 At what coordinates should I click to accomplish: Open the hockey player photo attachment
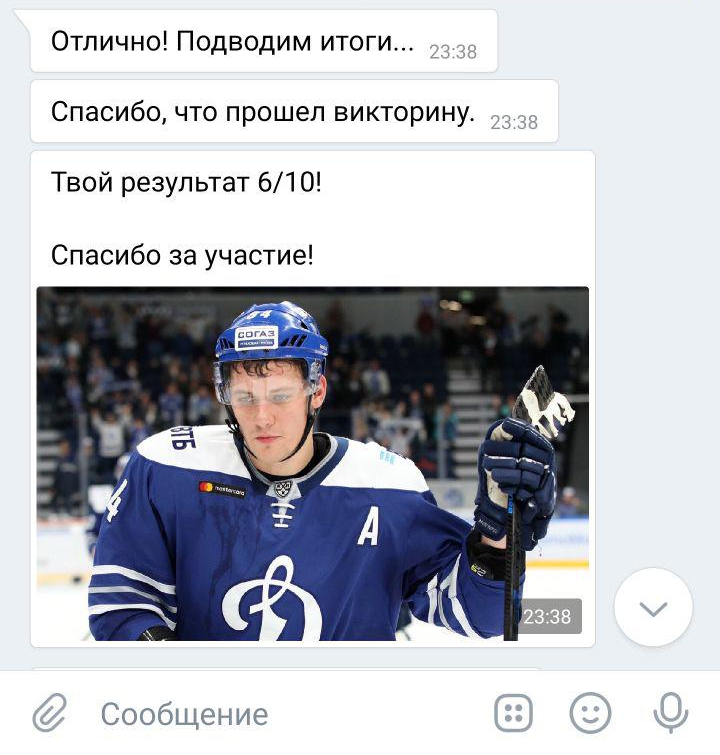[x=312, y=465]
